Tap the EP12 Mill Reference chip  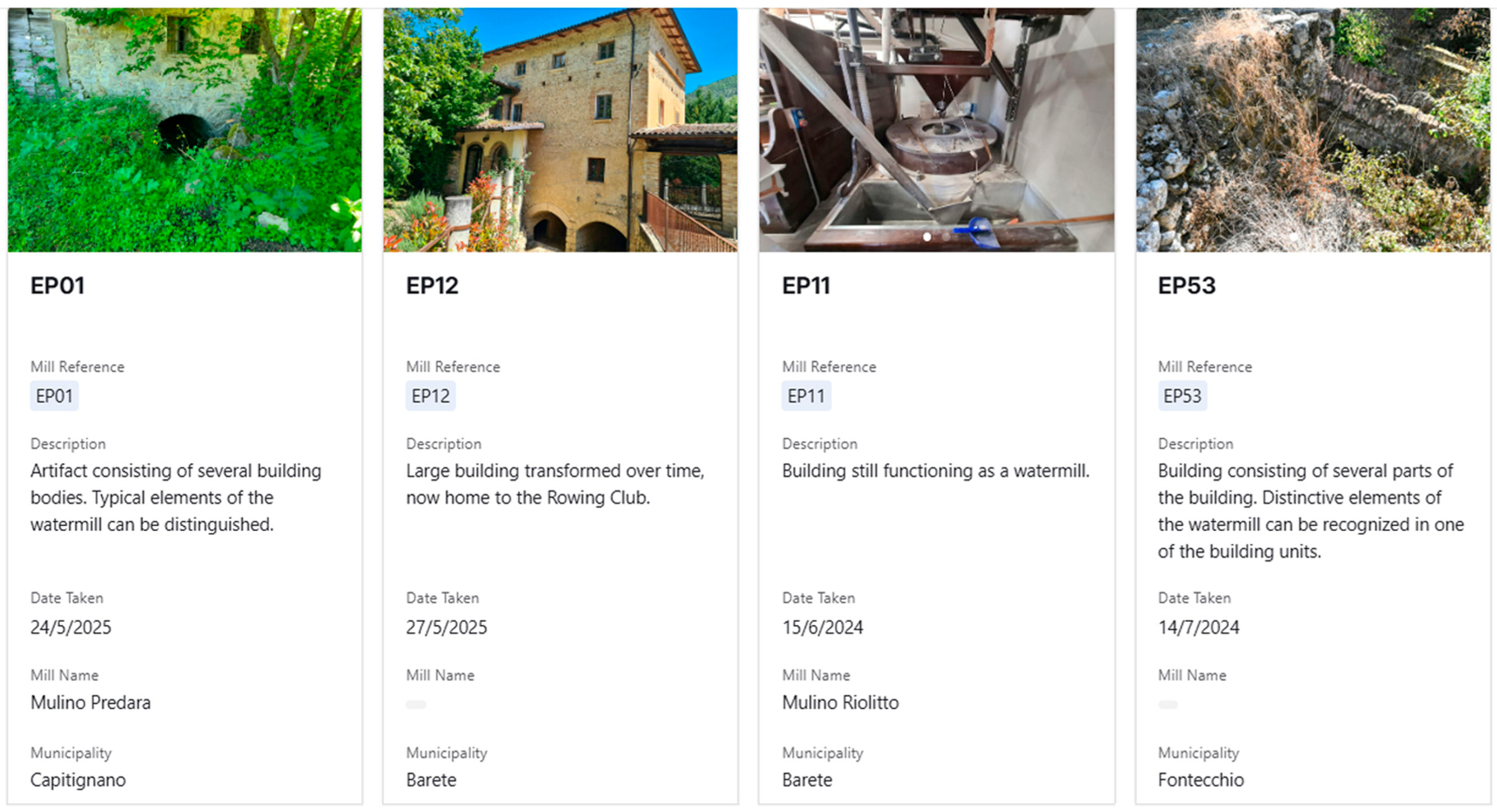[430, 396]
